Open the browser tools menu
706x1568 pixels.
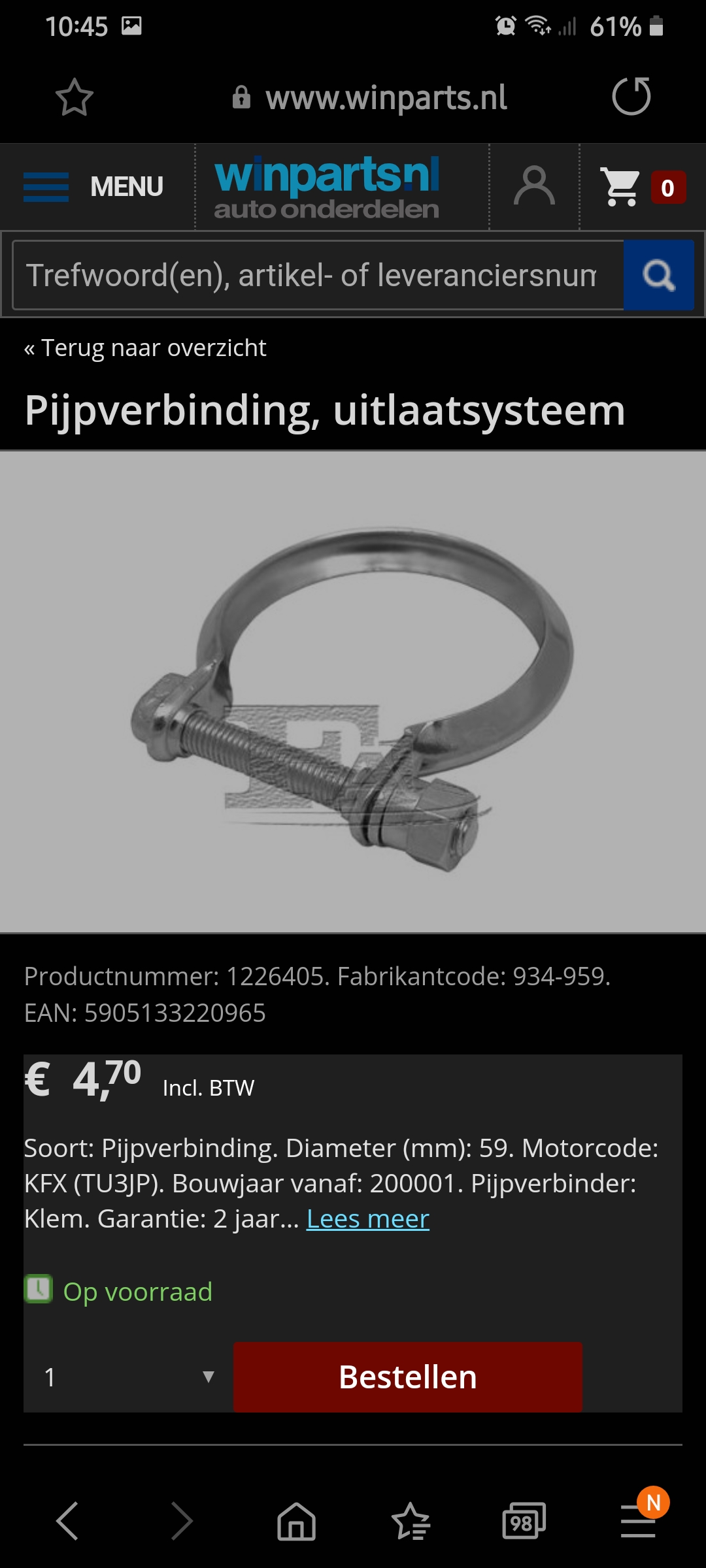click(639, 1521)
